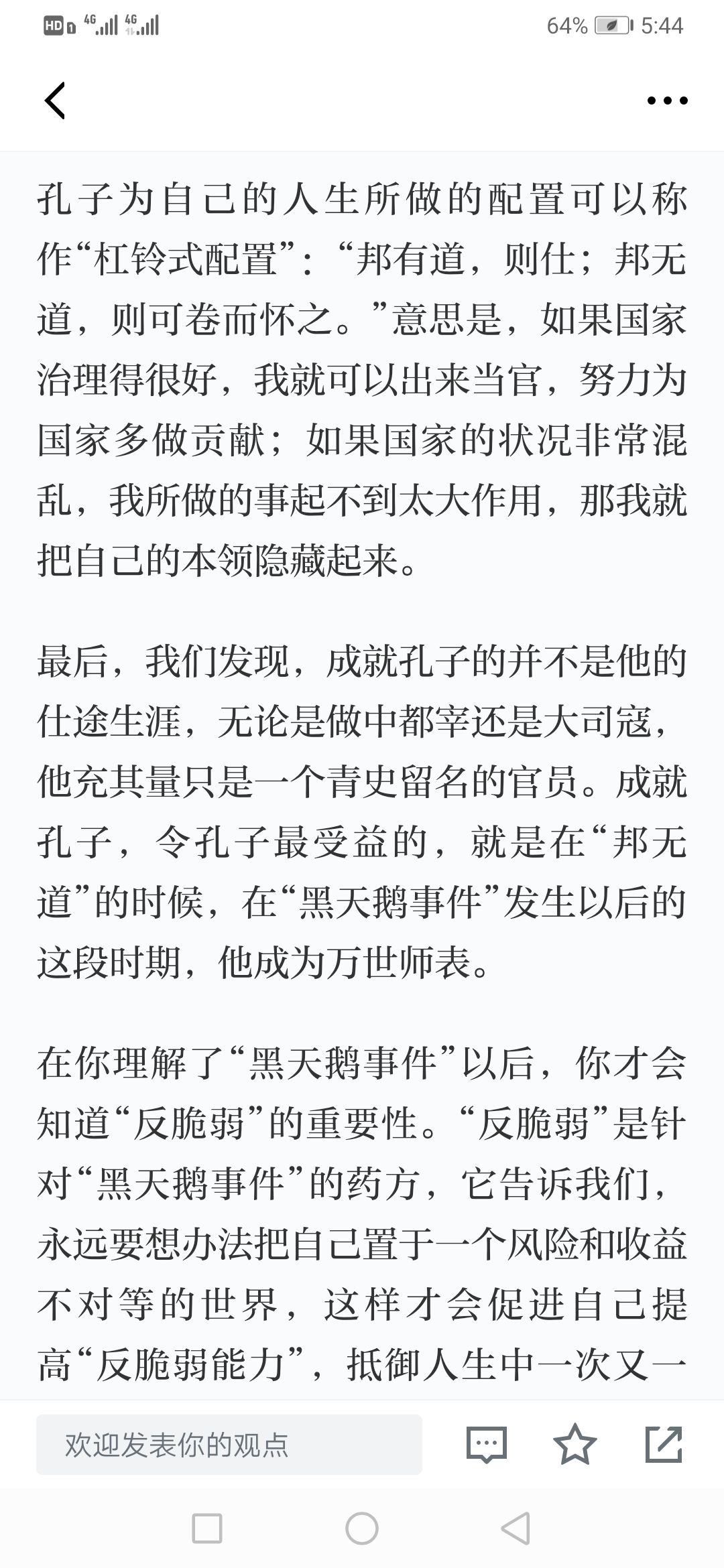Go back using the top-left arrow

(x=55, y=101)
